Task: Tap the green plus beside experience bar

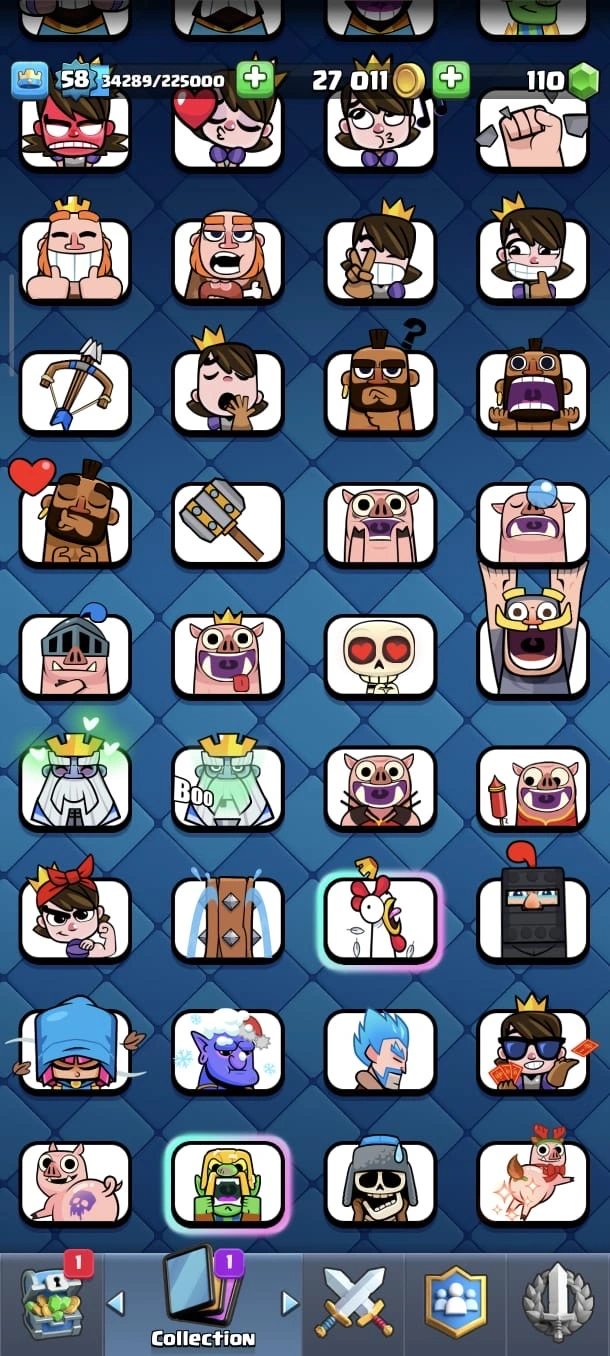Action: pyautogui.click(x=255, y=79)
